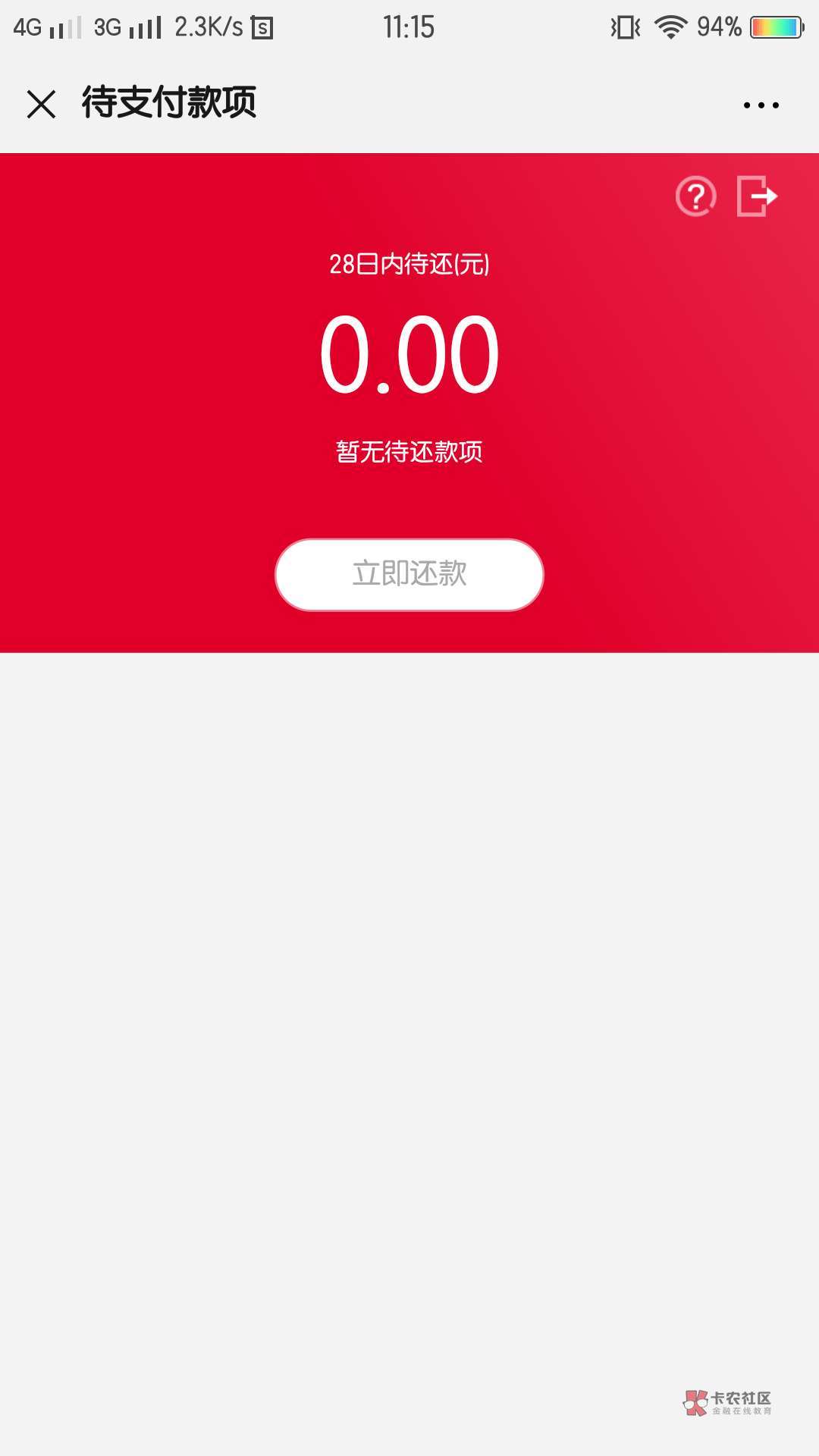Select the 28日内待还(元) label
Screen dimensions: 819x1456
point(408,265)
